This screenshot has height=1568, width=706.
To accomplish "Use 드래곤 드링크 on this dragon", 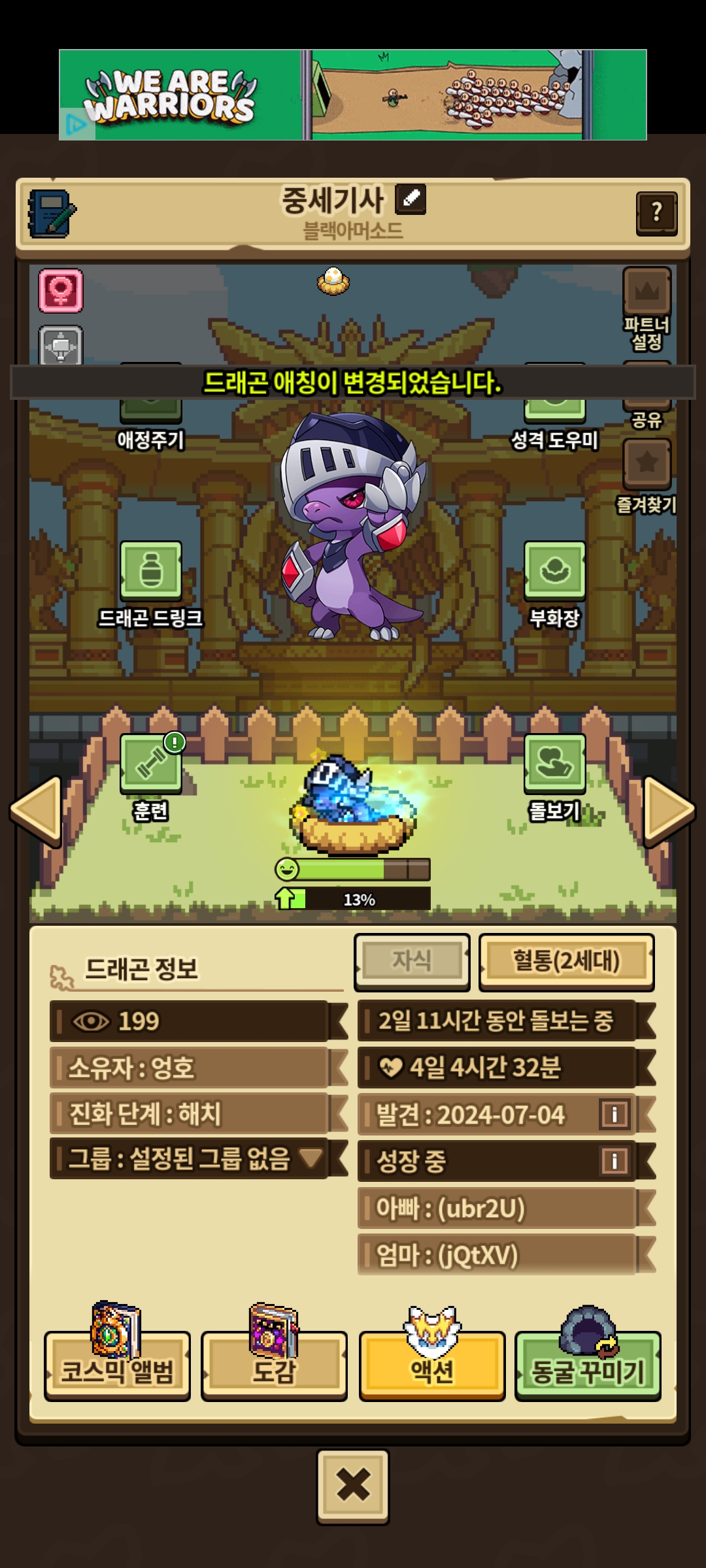I will (151, 570).
